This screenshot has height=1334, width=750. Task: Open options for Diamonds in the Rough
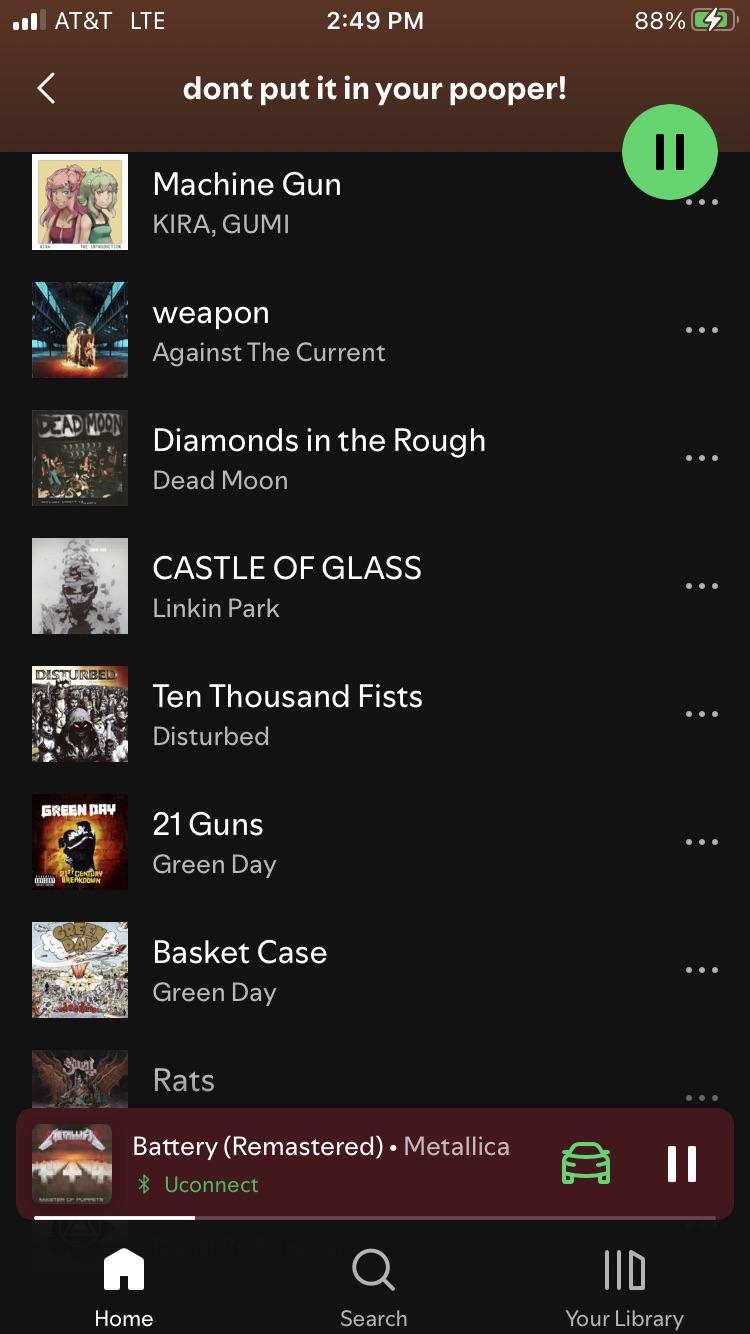[701, 458]
